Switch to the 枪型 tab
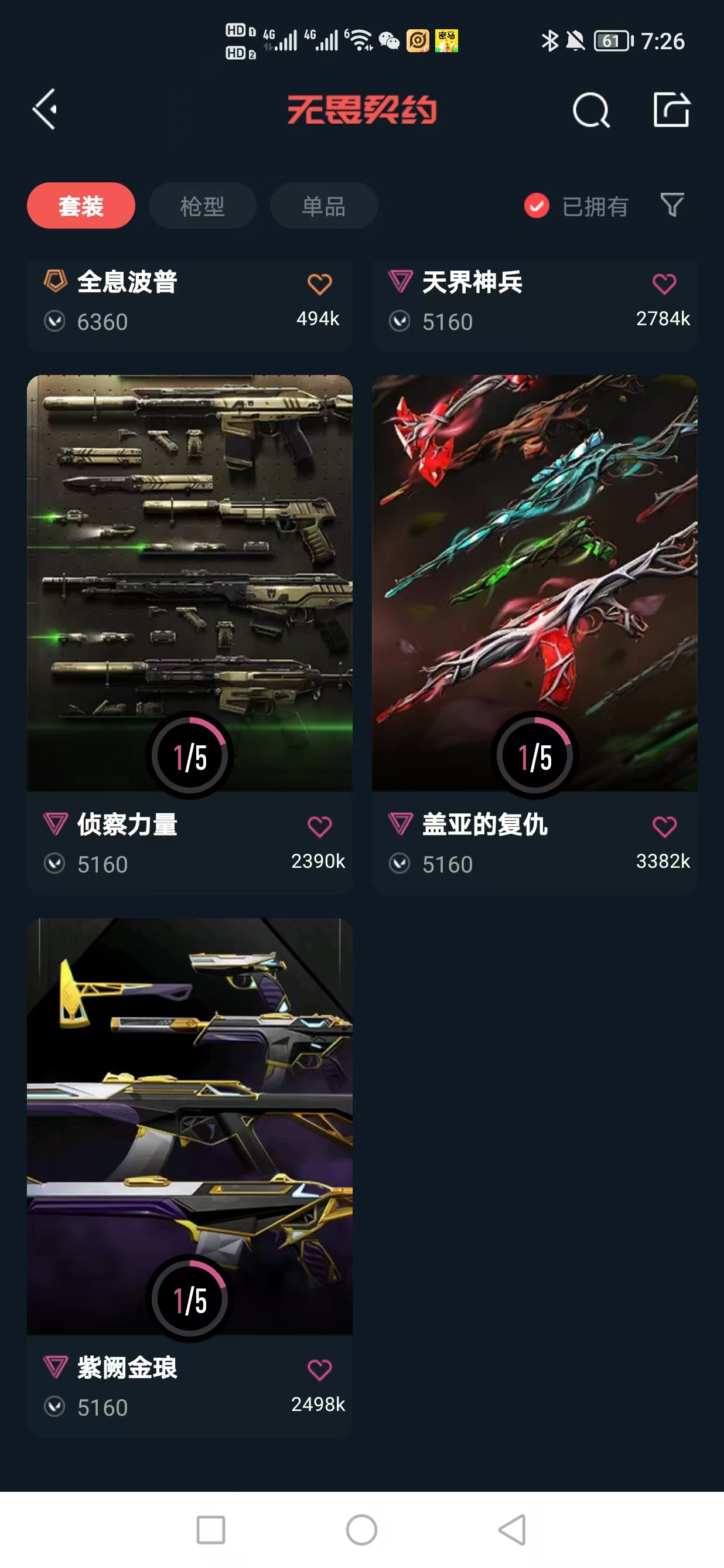Screen dimensions: 724x1568 (202, 206)
